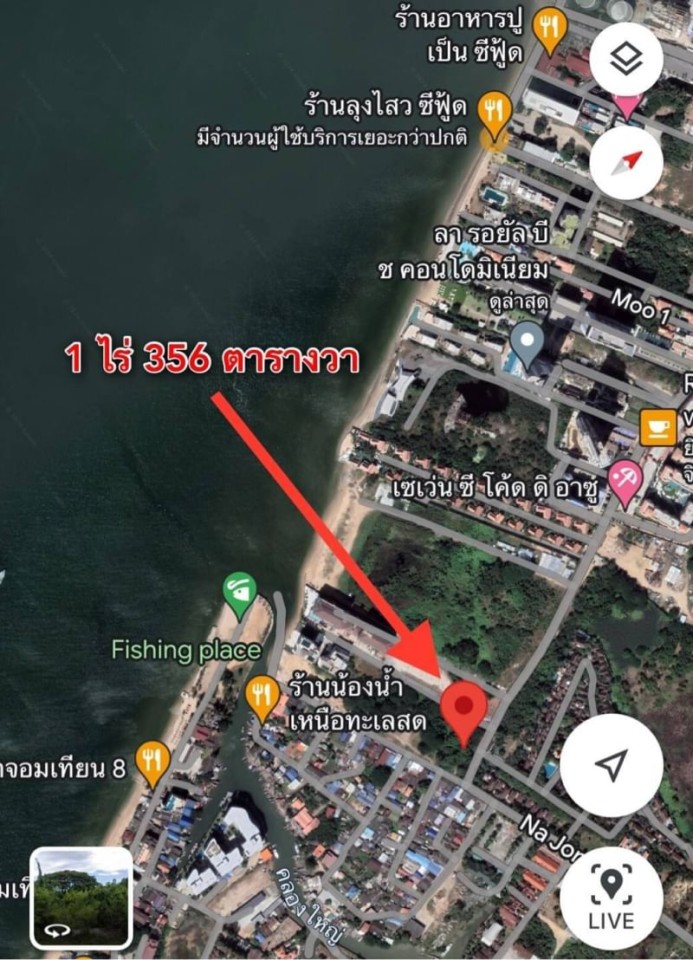The width and height of the screenshot is (693, 960).
Task: Open the จอมเทียน 8 restaurant marker
Action: (x=151, y=763)
